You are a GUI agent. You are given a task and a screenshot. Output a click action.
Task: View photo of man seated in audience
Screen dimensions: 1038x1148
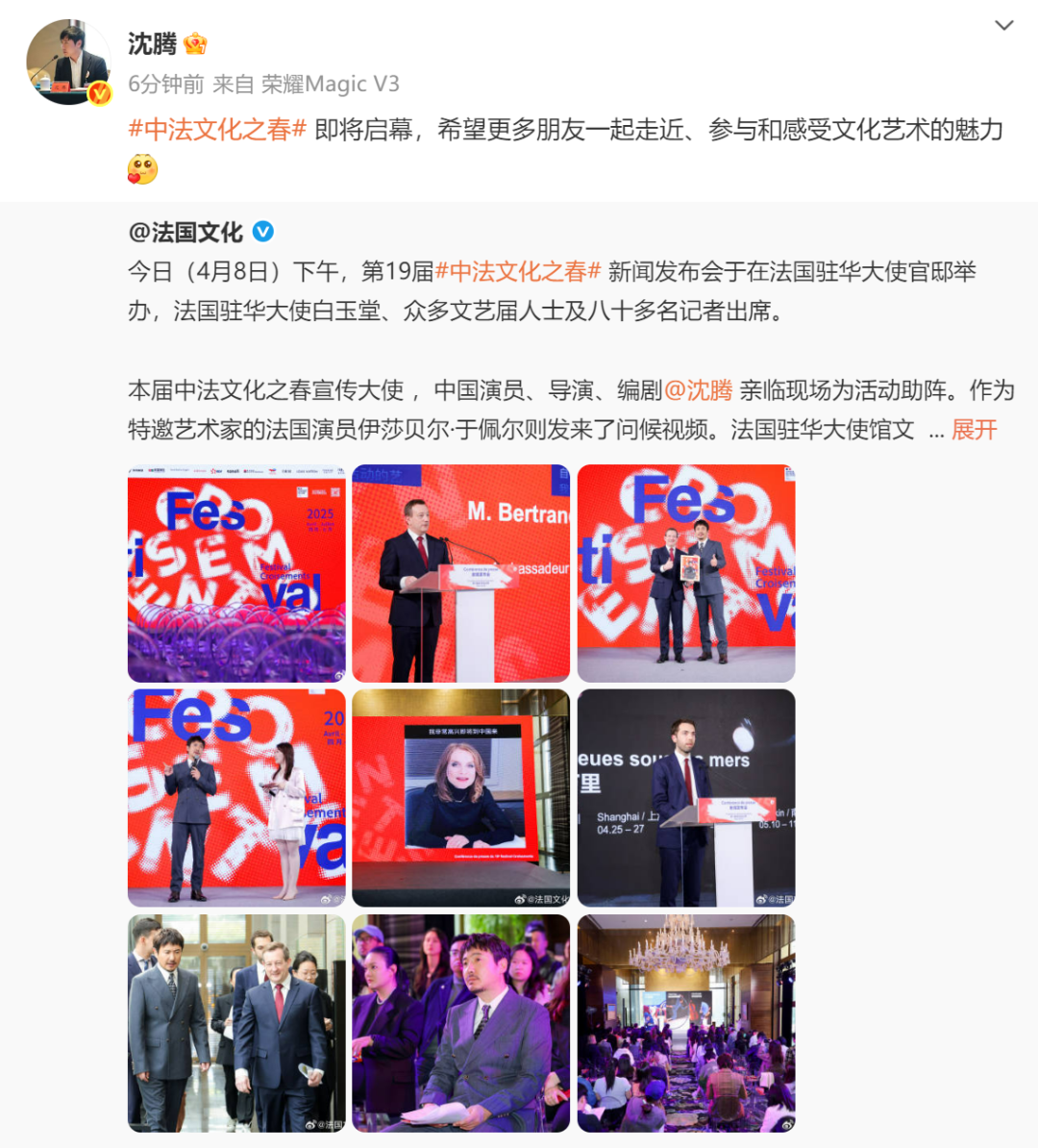(x=460, y=1023)
